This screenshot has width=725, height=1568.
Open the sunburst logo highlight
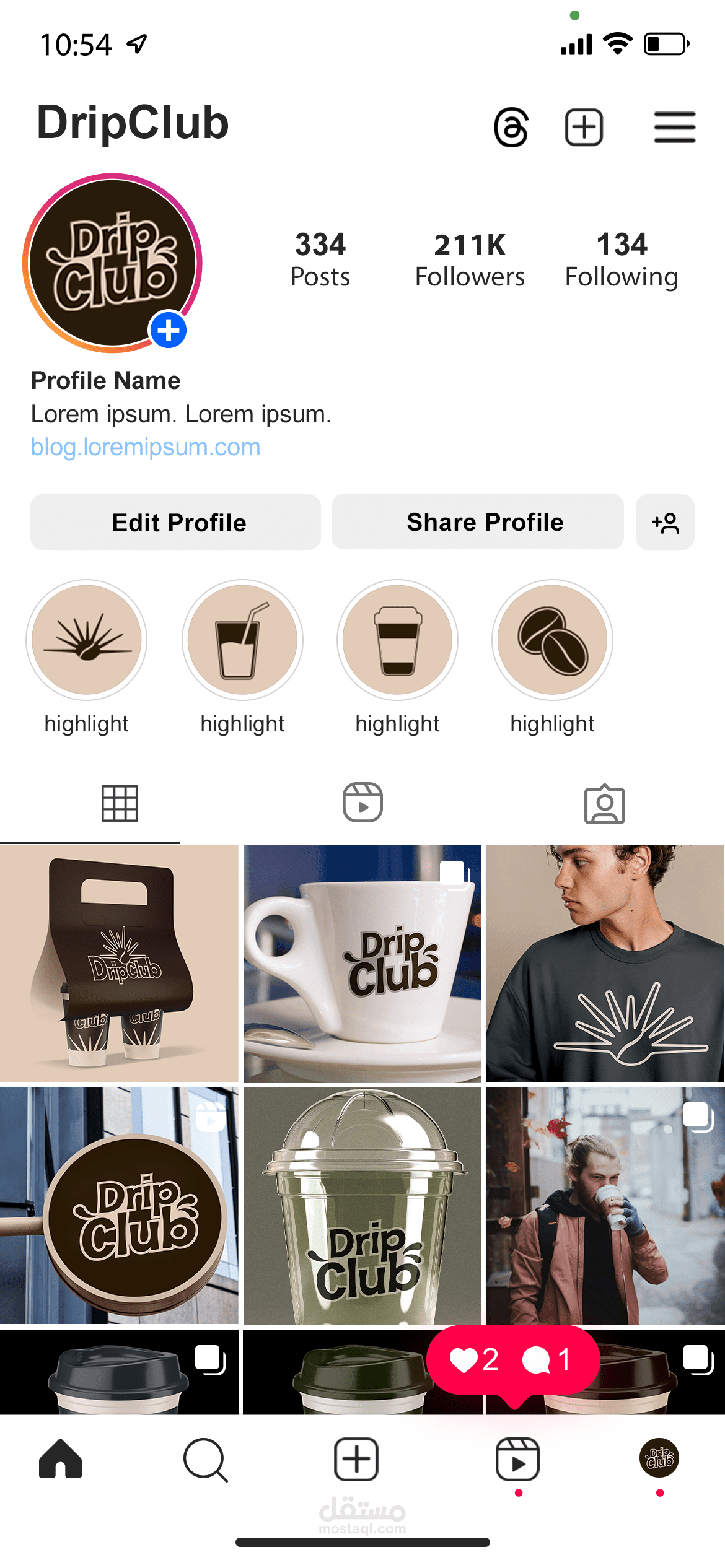(x=87, y=640)
